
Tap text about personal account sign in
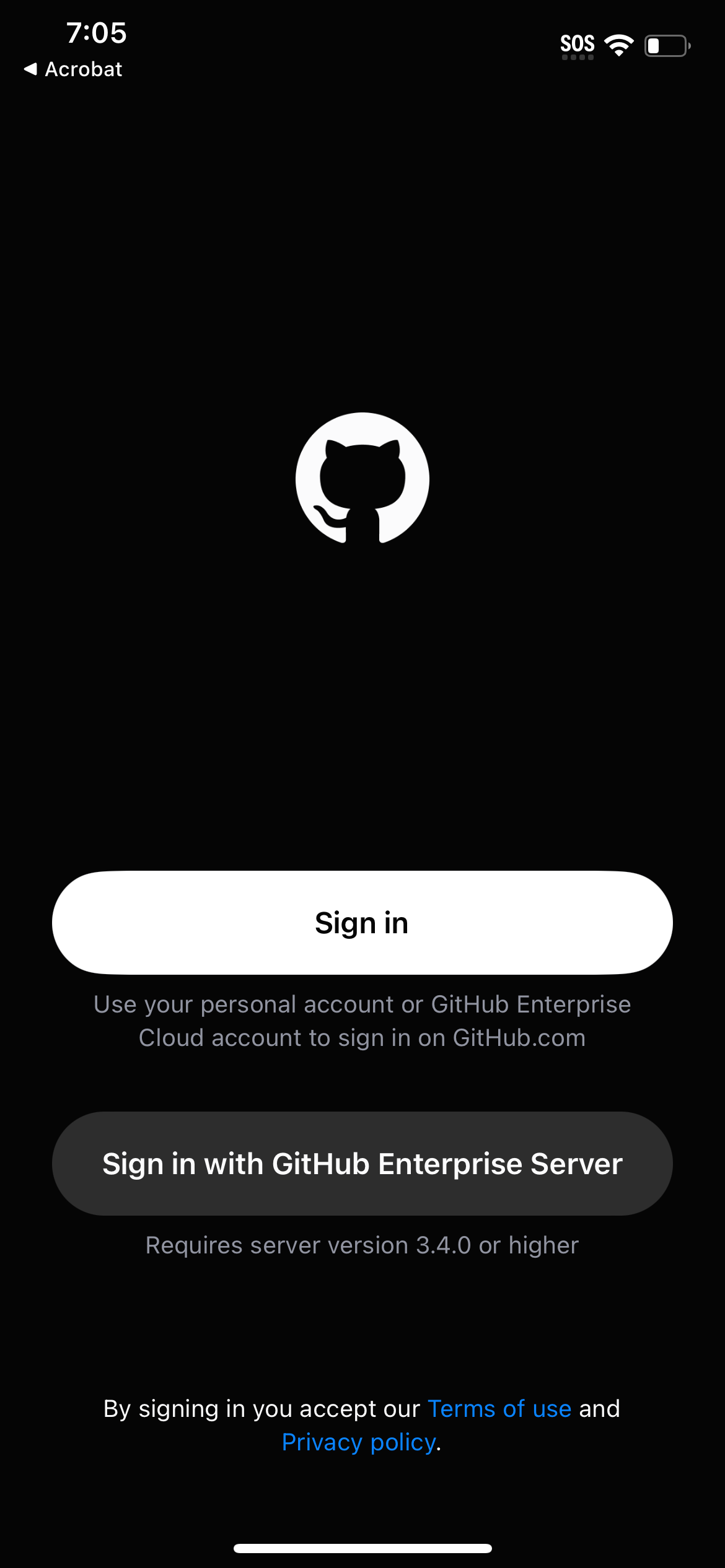click(362, 1020)
